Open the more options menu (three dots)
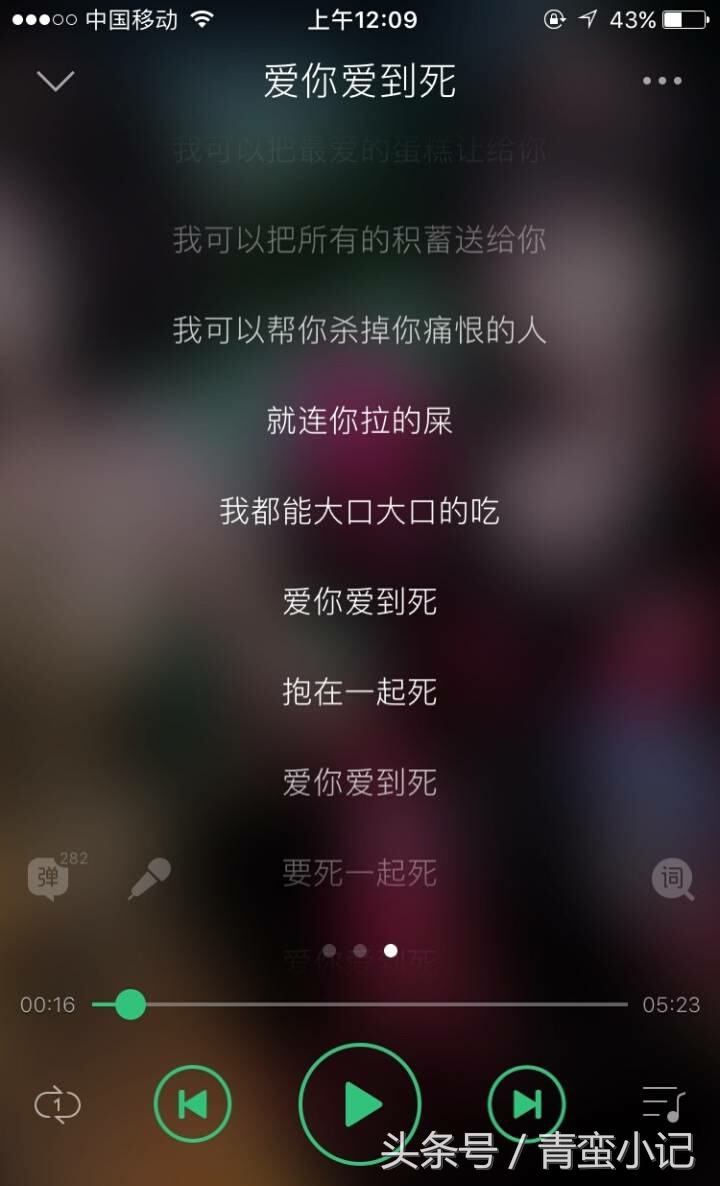This screenshot has width=720, height=1186. 661,80
